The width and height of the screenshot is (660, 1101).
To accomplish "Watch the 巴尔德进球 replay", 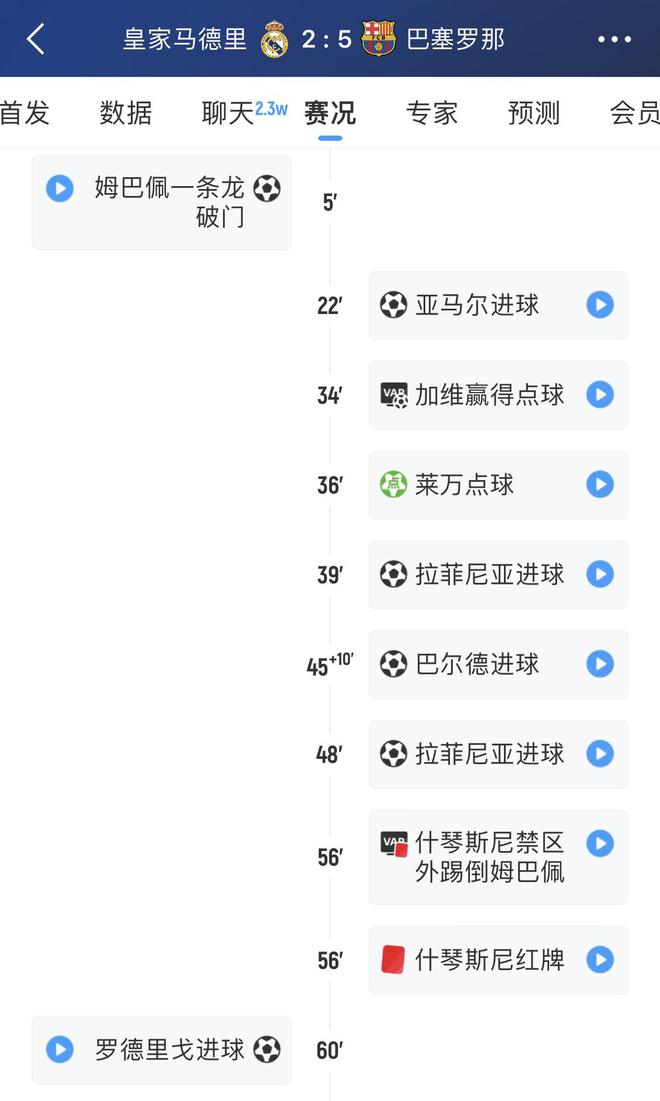I will (600, 664).
